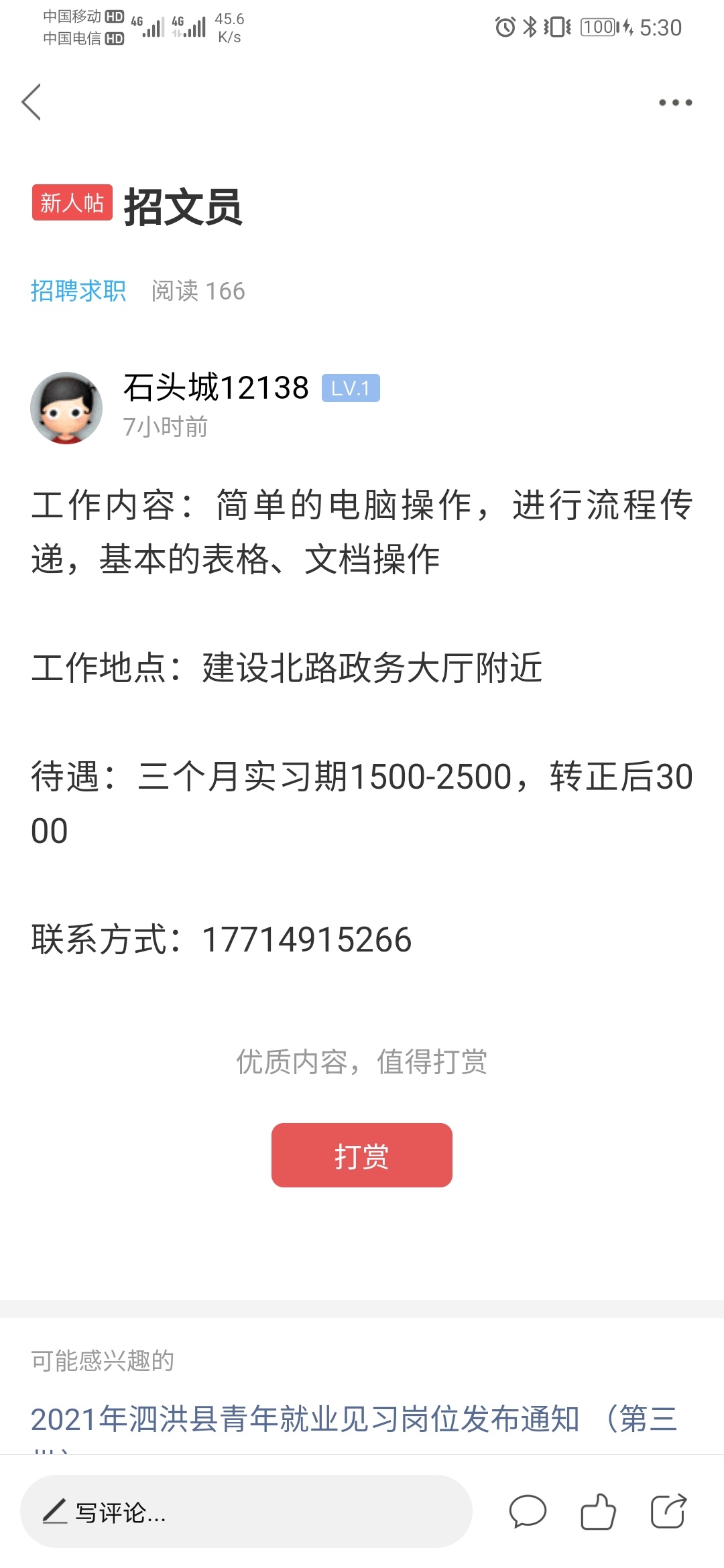Open the three-dot overflow menu
The image size is (724, 1568).
coord(675,103)
